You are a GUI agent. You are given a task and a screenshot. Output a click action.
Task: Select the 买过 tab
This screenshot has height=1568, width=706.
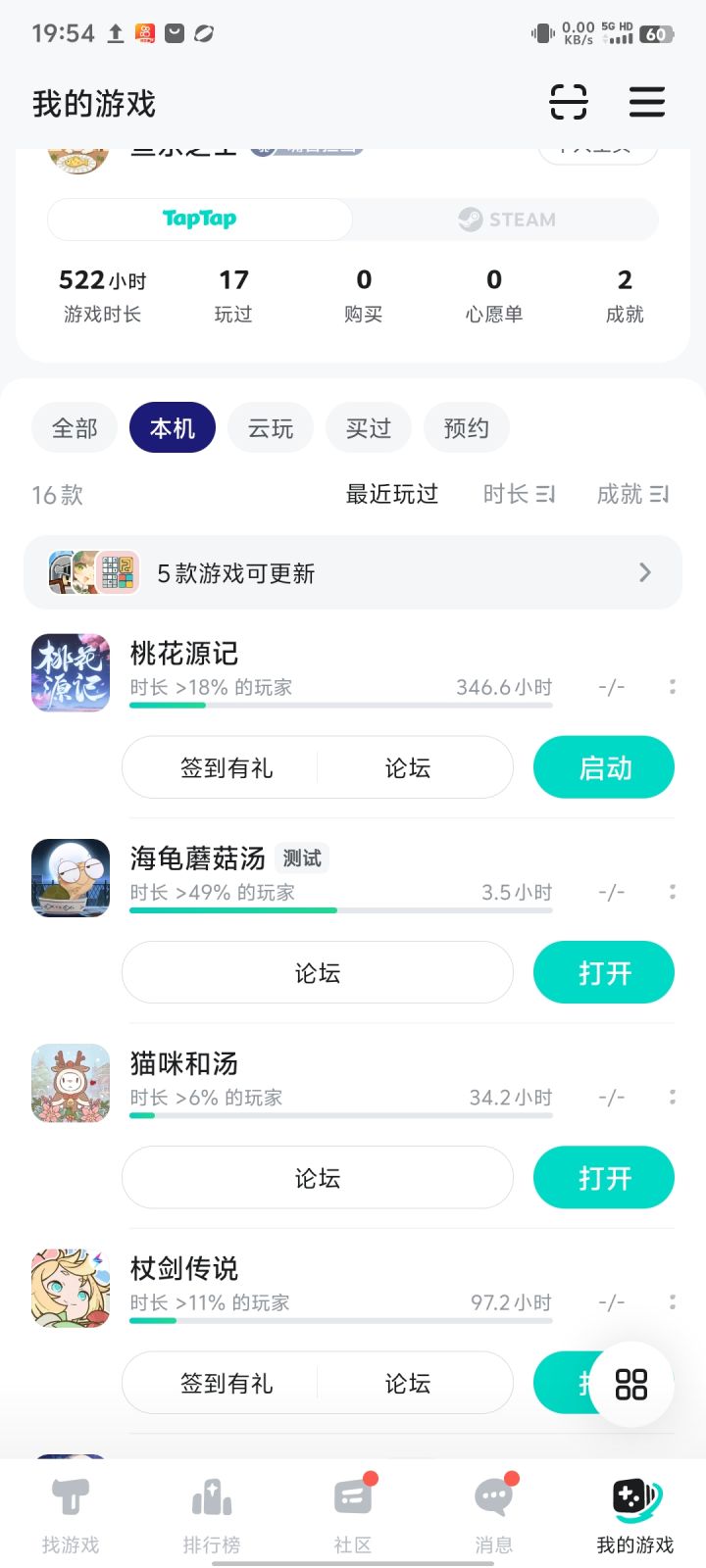click(368, 427)
